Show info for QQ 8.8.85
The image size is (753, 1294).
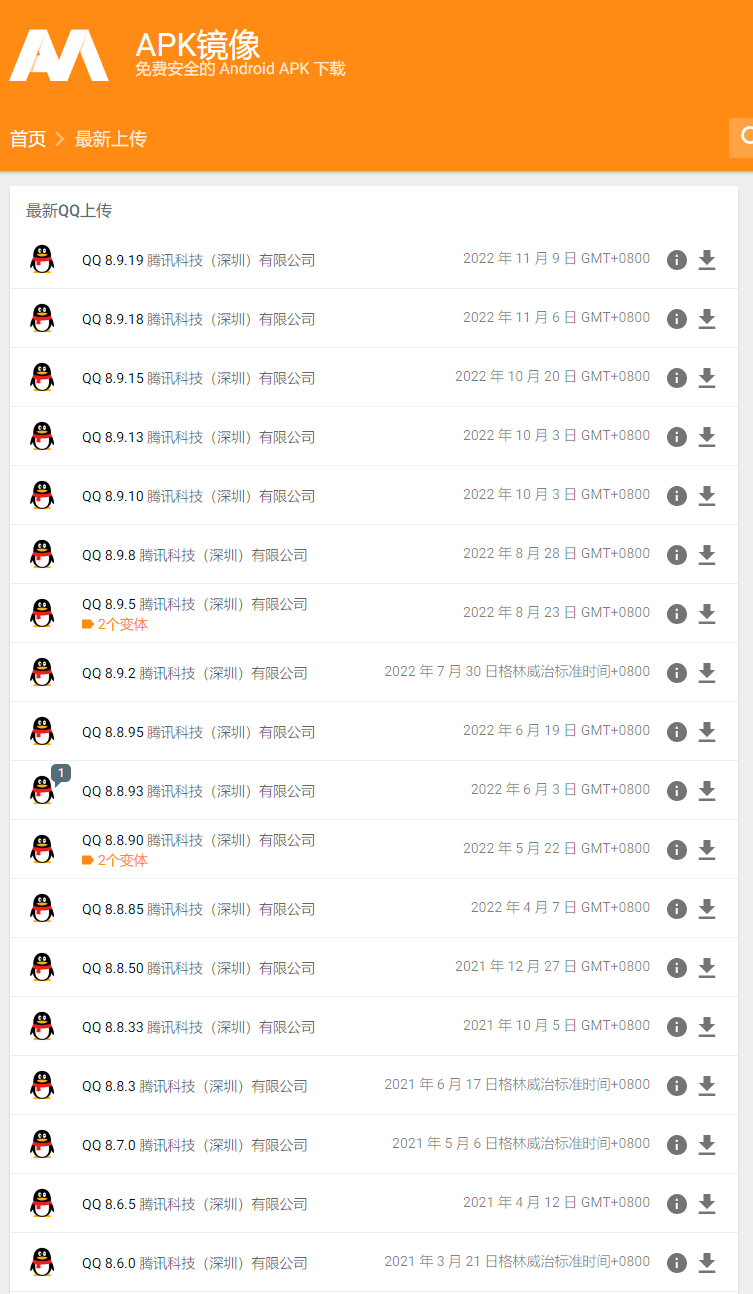677,909
